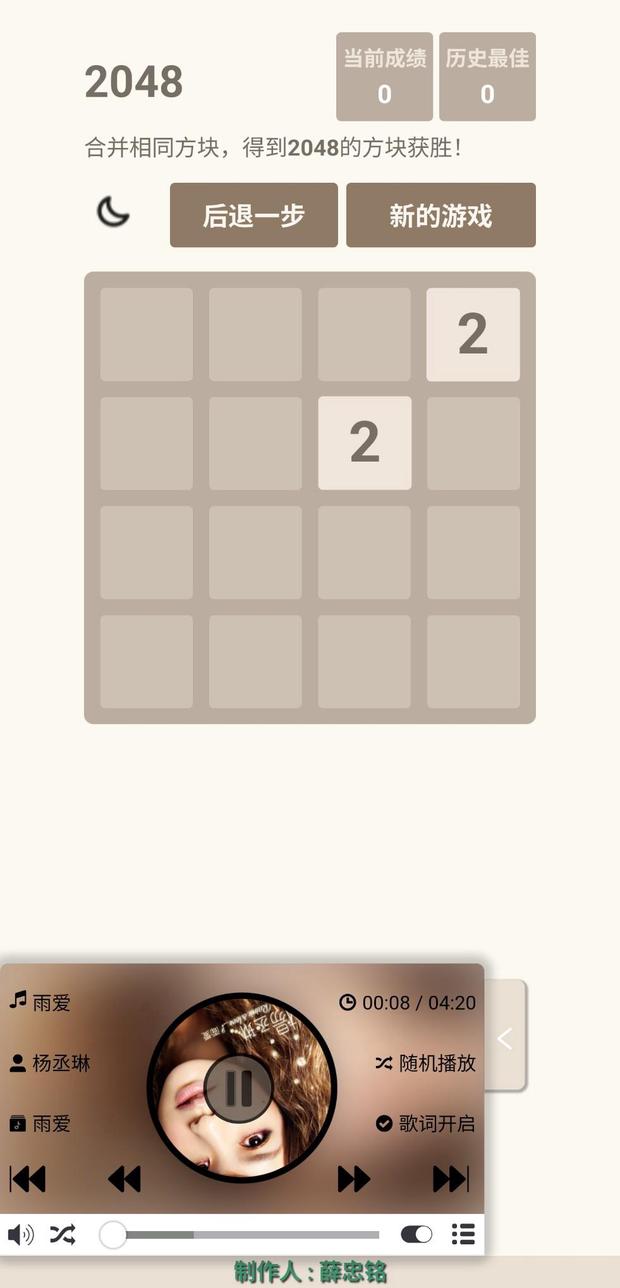The image size is (620, 1288).
Task: Rewind the current song
Action: point(124,1179)
